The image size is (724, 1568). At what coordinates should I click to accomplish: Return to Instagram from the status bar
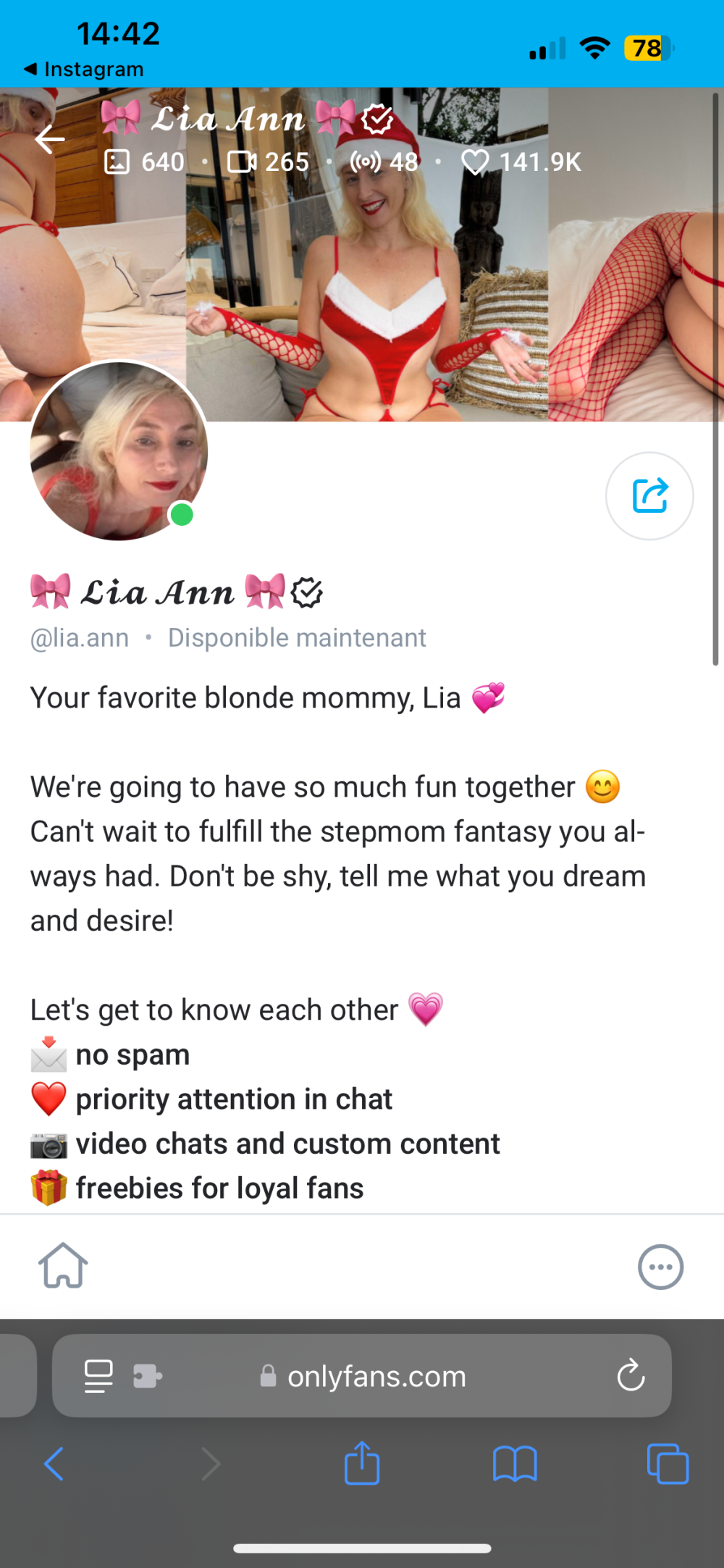coord(84,70)
